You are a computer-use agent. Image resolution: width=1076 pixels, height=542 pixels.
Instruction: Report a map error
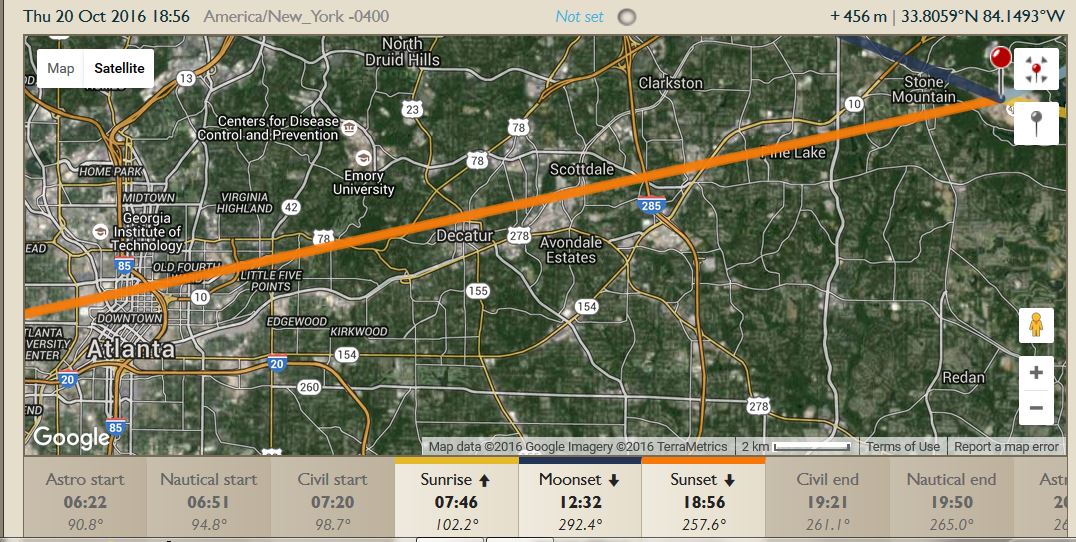click(1006, 447)
